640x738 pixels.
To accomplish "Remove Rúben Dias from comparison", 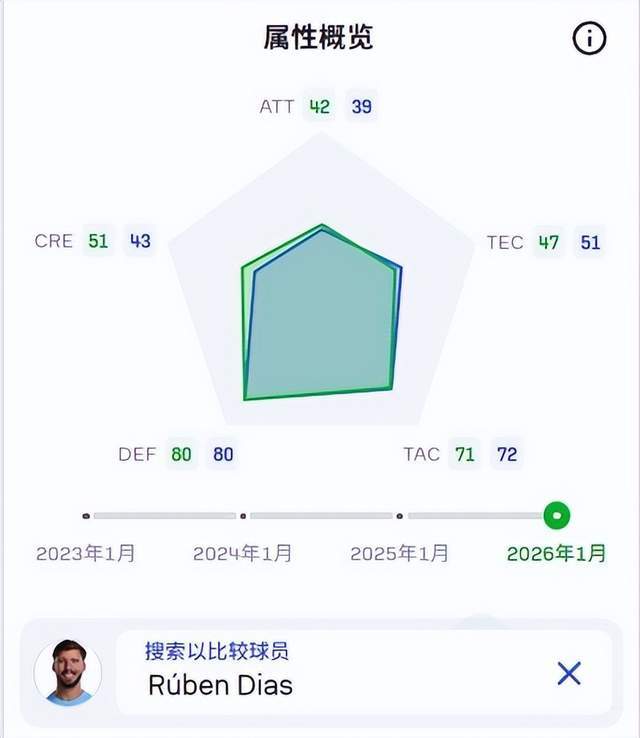I will tap(569, 673).
